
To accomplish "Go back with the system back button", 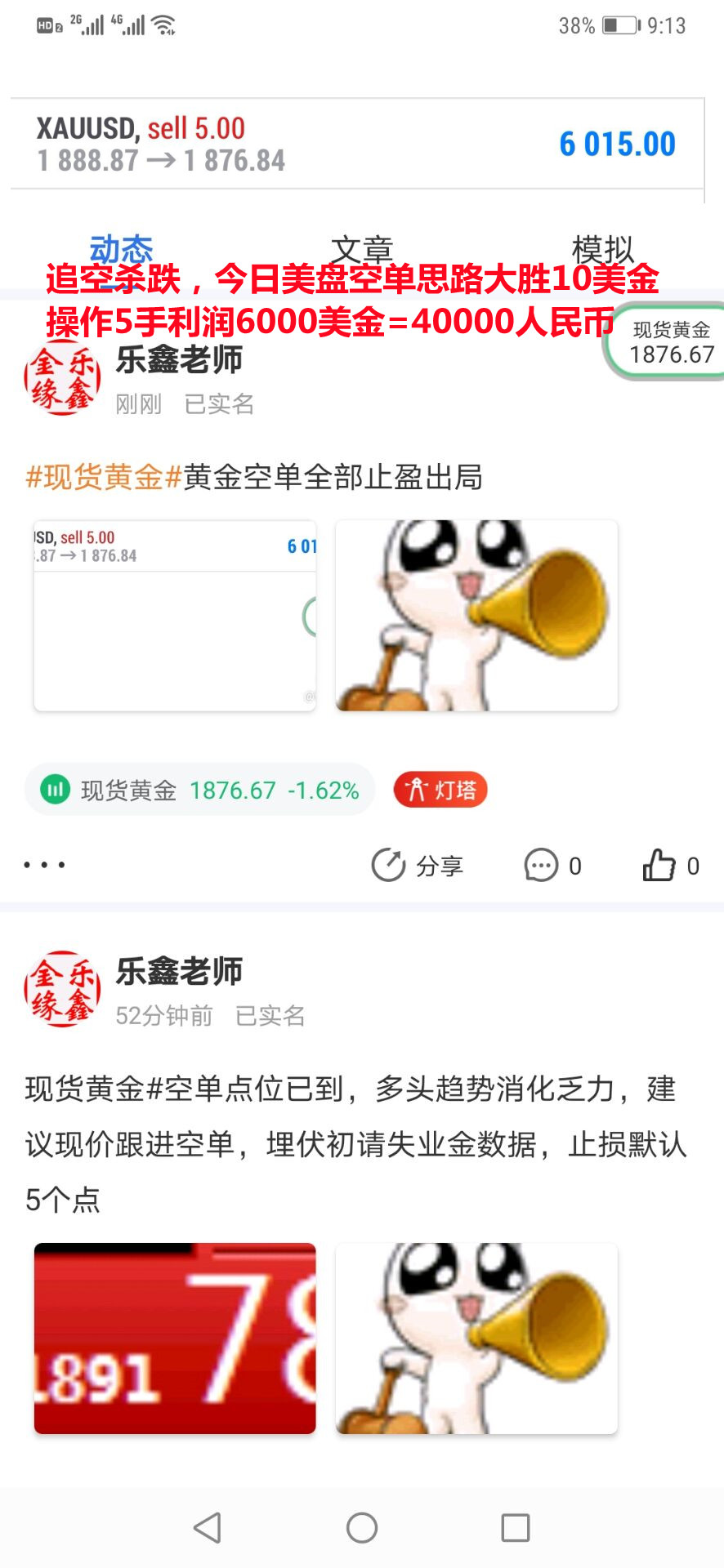I will click(208, 1527).
